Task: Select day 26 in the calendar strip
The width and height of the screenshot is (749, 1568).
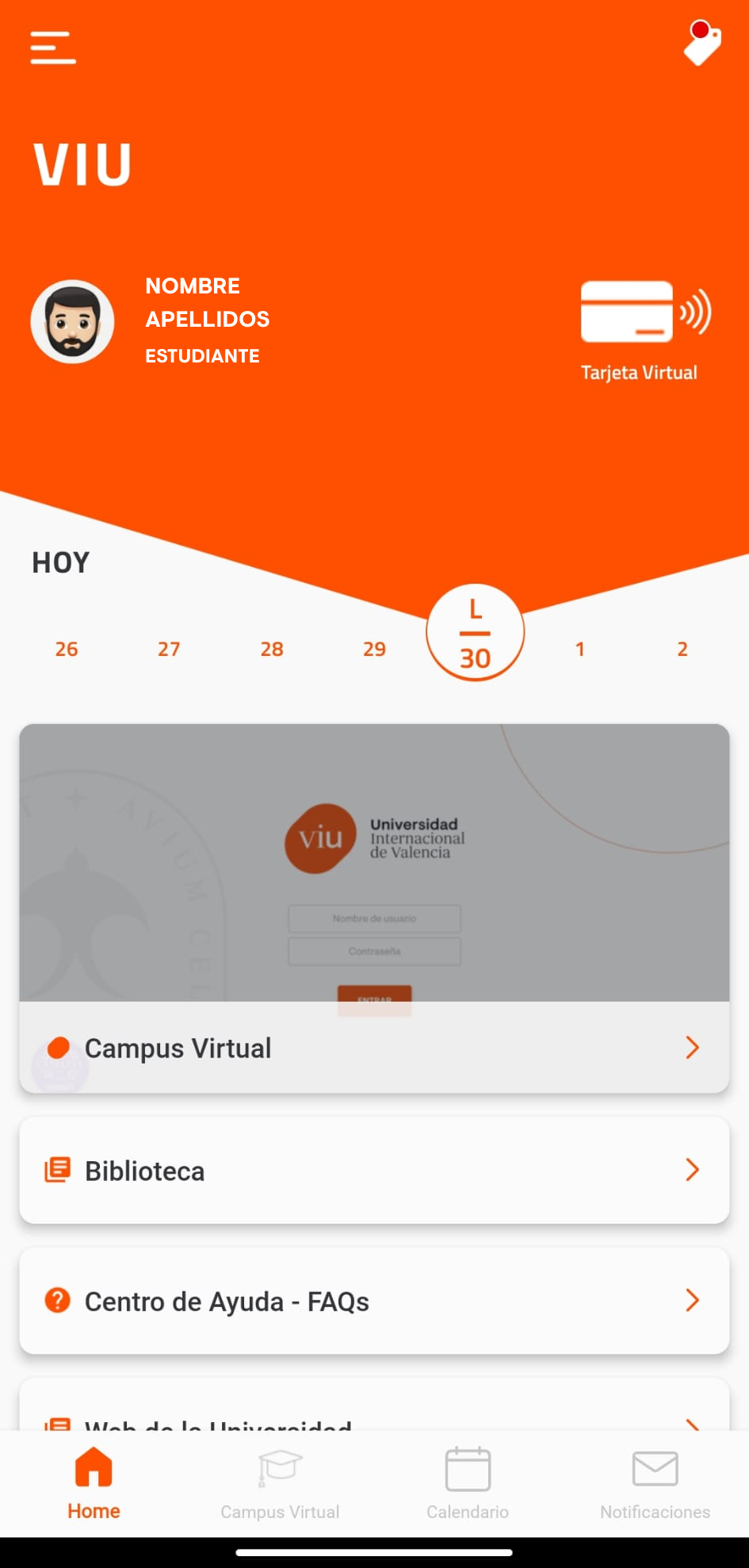Action: tap(67, 649)
